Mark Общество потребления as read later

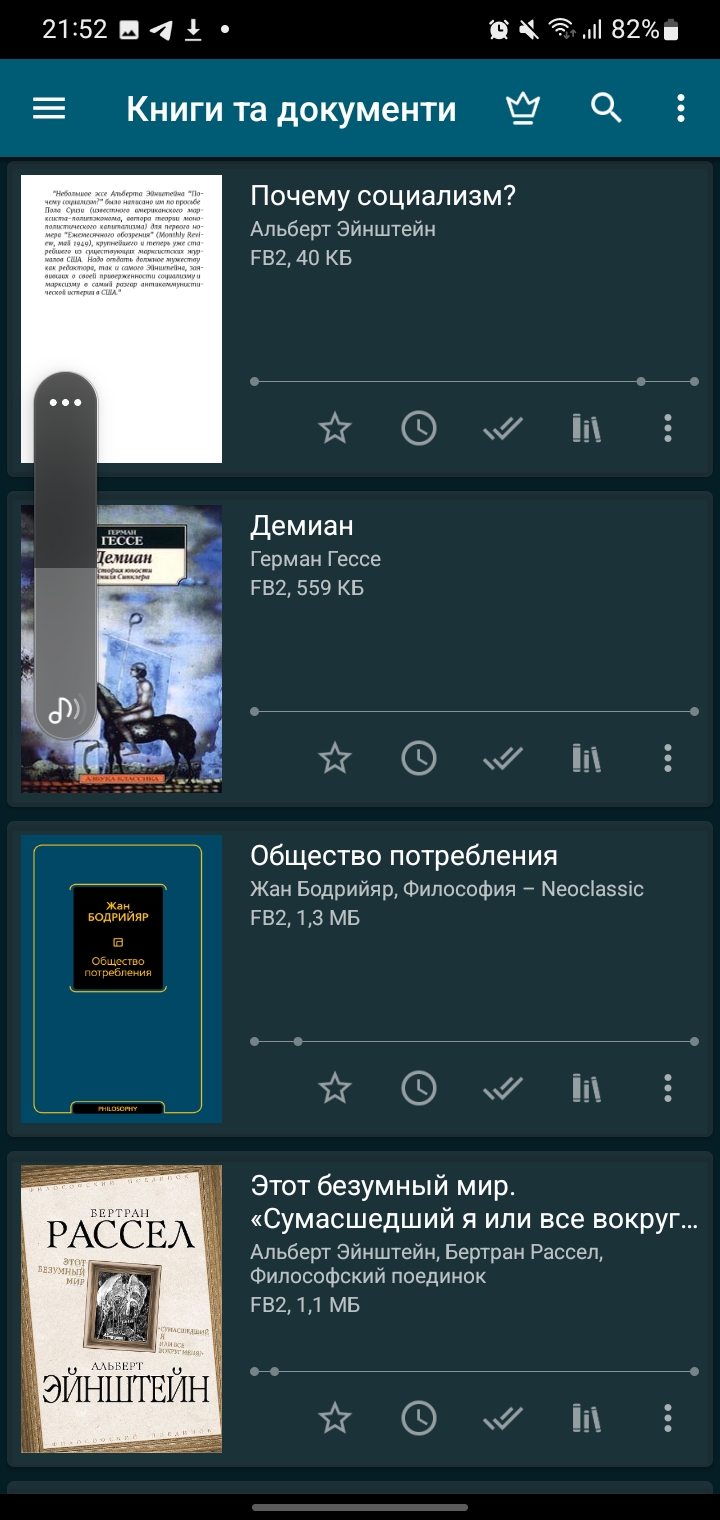[x=418, y=1088]
